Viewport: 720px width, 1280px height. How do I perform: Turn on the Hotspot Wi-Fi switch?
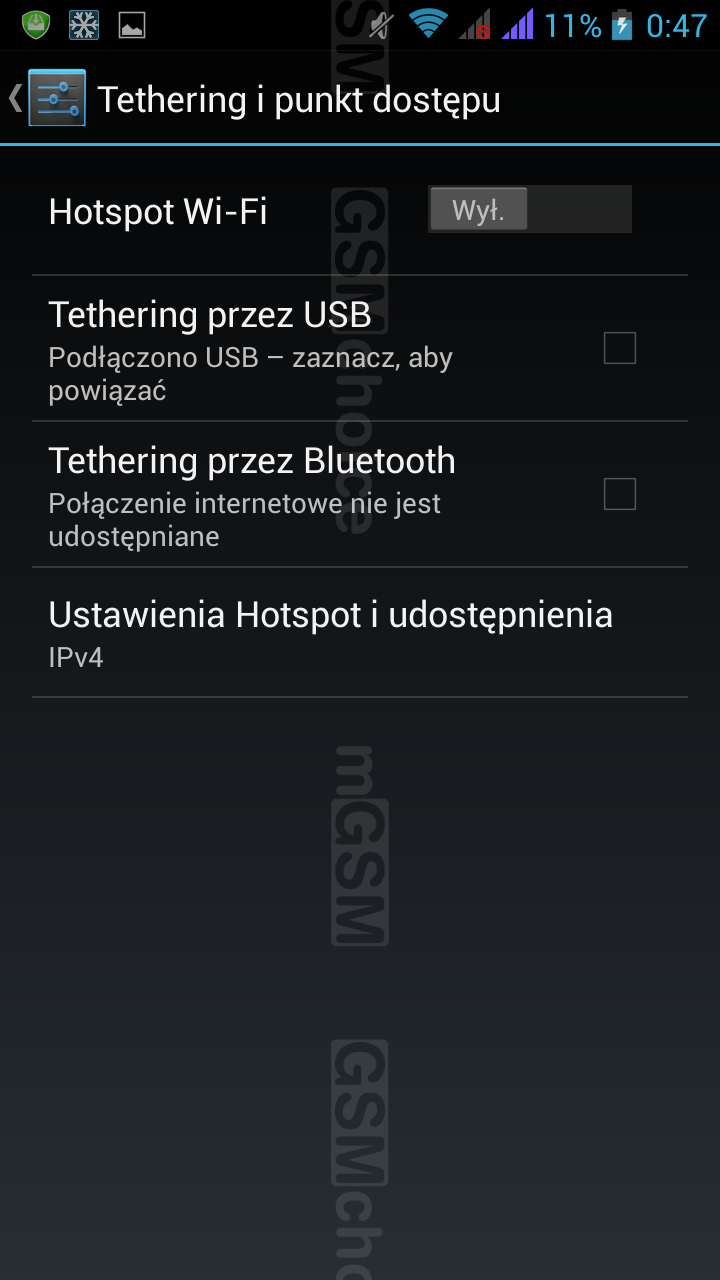(x=529, y=210)
